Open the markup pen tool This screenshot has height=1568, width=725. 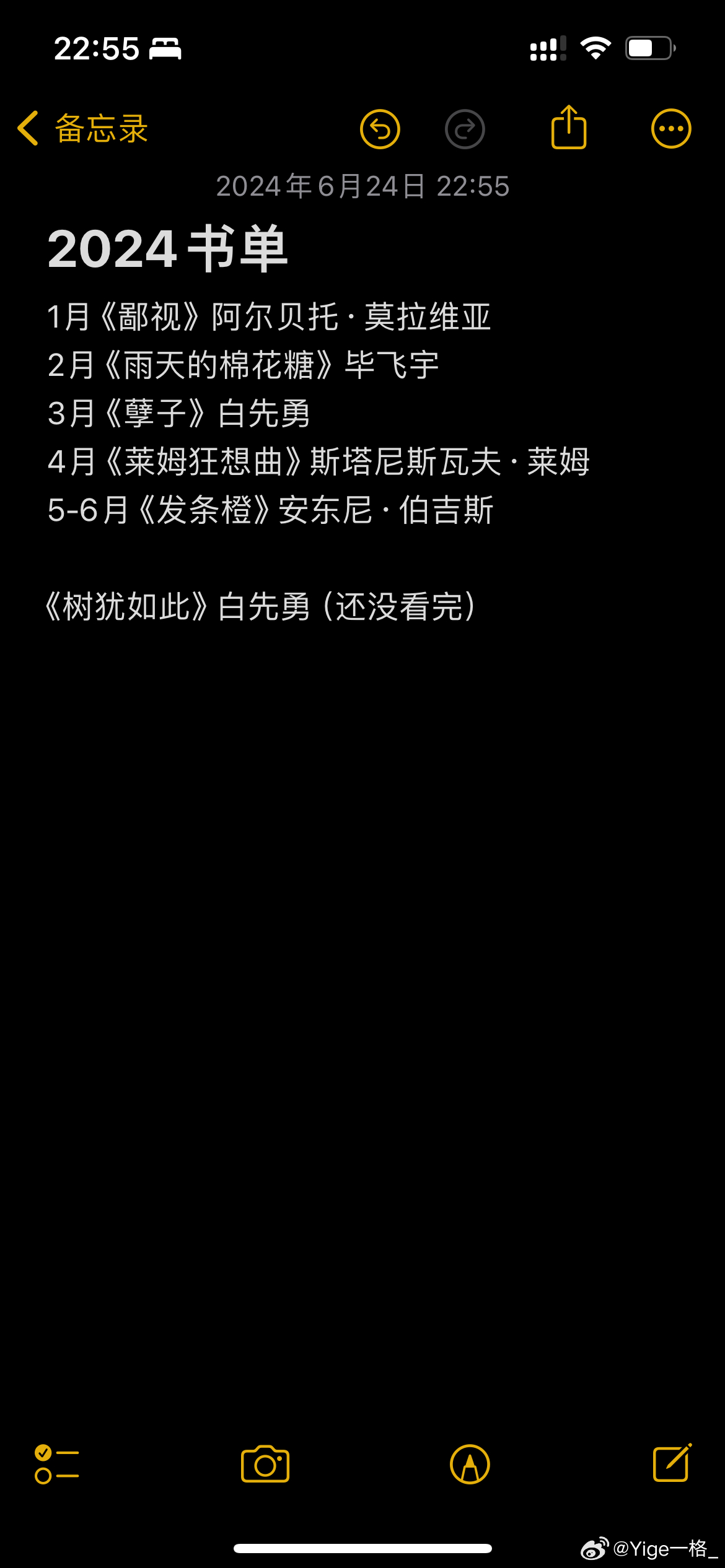(x=470, y=1464)
